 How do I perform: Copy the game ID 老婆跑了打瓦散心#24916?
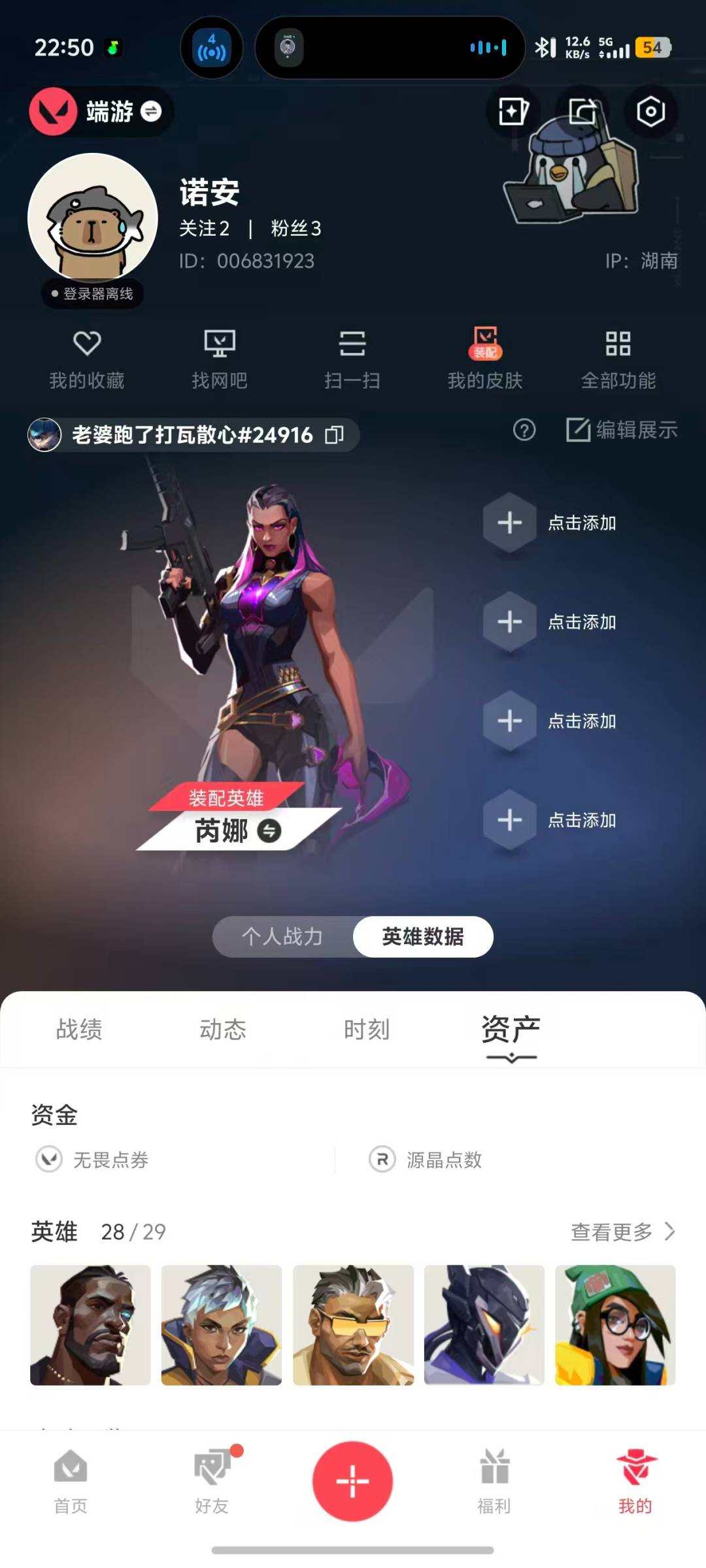coord(335,434)
